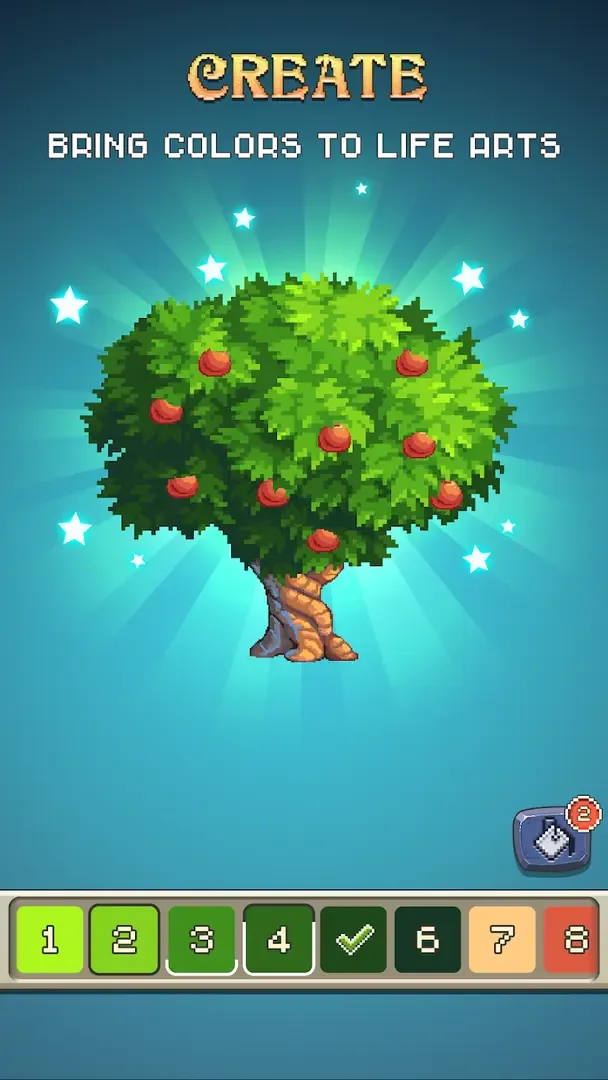Choose color 3 from the palette

pyautogui.click(x=202, y=940)
